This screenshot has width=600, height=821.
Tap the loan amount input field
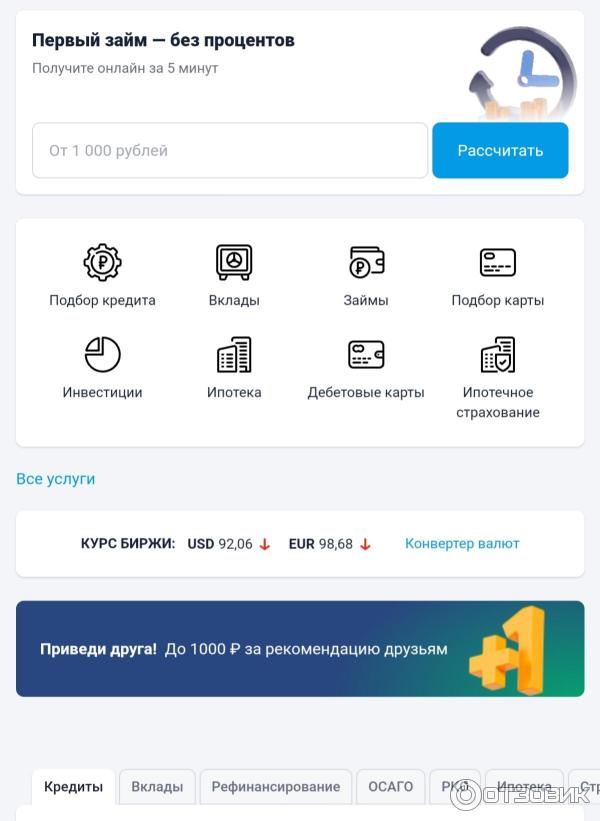[x=230, y=151]
